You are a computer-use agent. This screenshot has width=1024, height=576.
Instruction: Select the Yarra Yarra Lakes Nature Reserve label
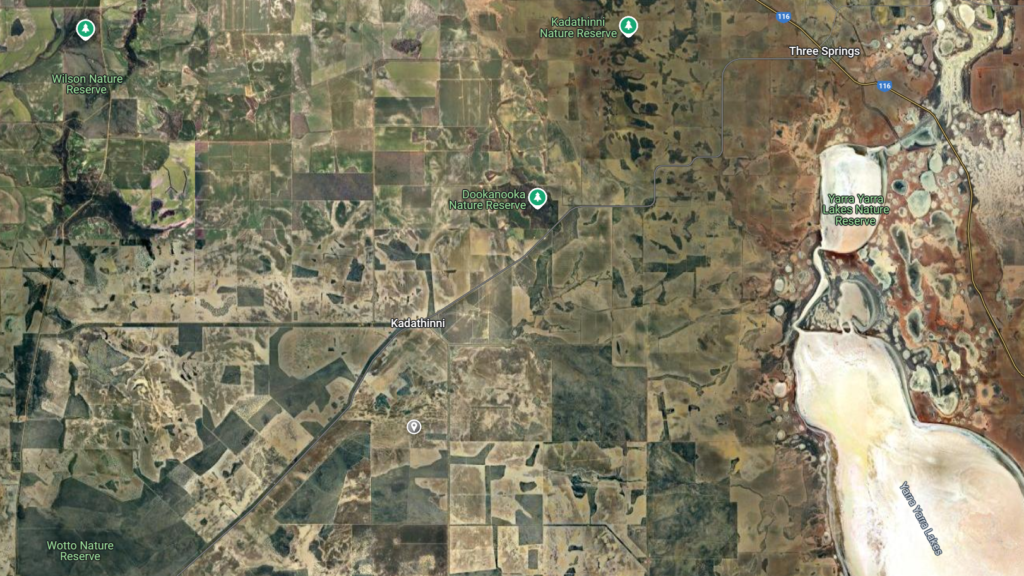pyautogui.click(x=855, y=209)
